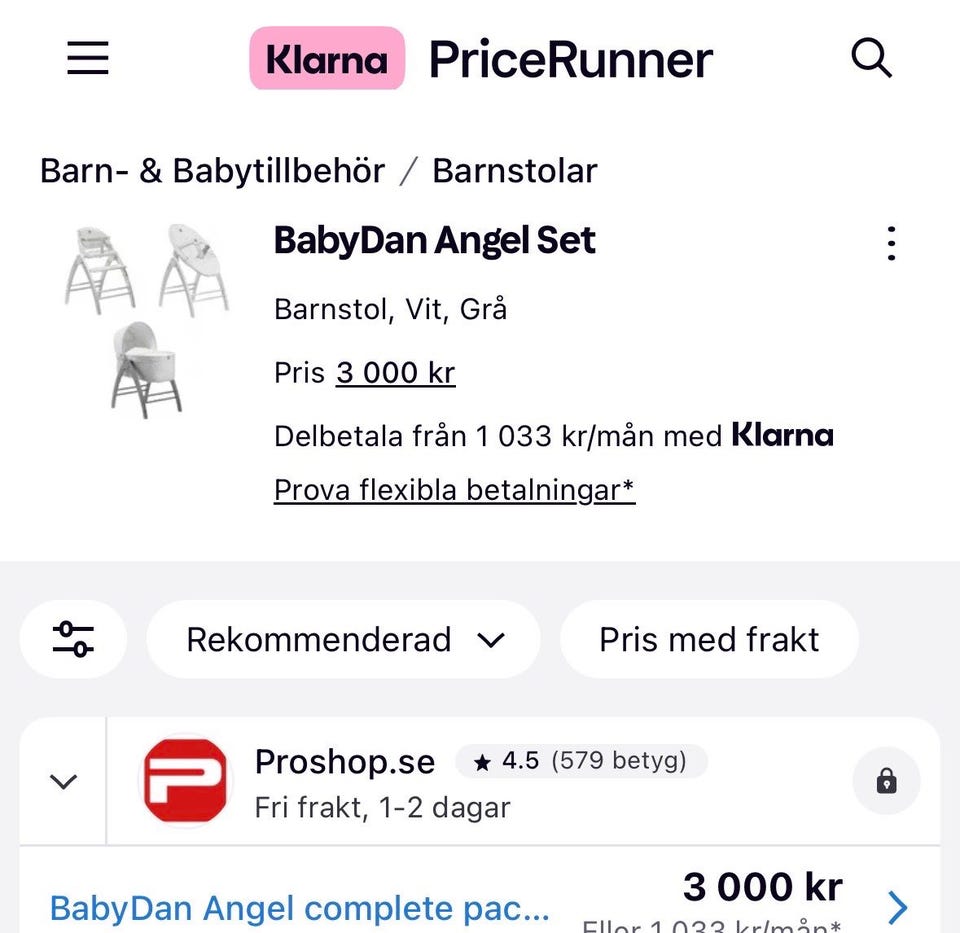Tap the lock icon beside Proshop.se
This screenshot has height=933, width=960.
click(x=886, y=781)
